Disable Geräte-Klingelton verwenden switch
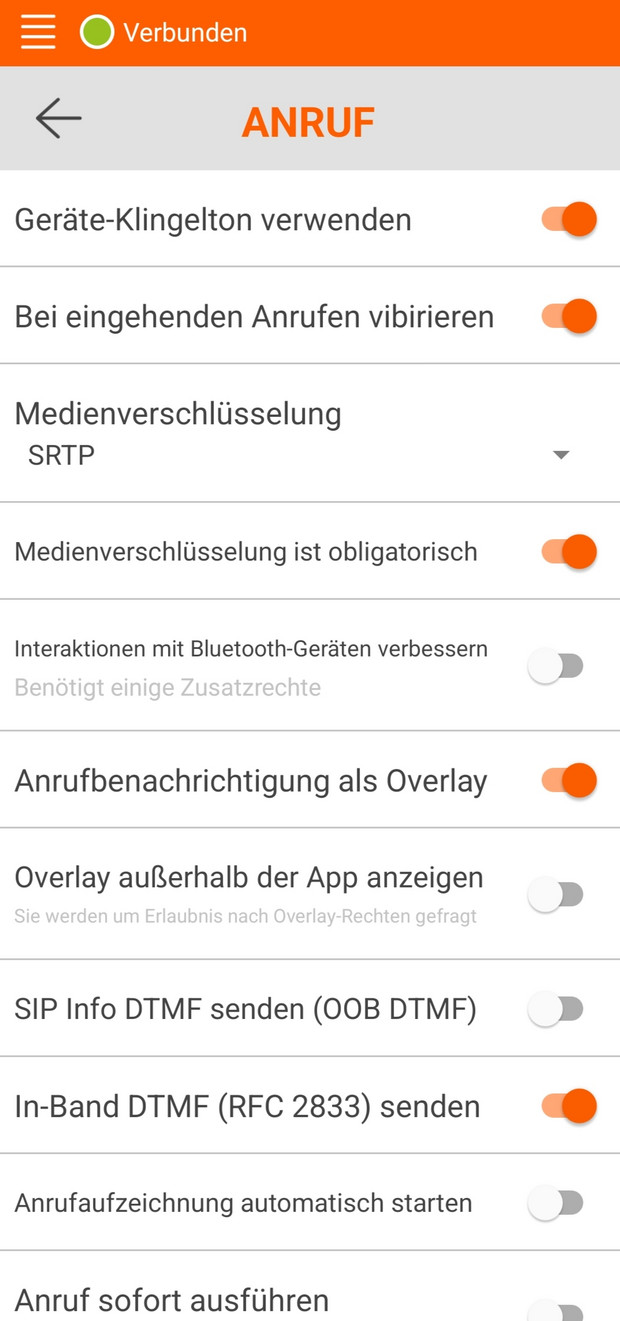 (x=568, y=219)
